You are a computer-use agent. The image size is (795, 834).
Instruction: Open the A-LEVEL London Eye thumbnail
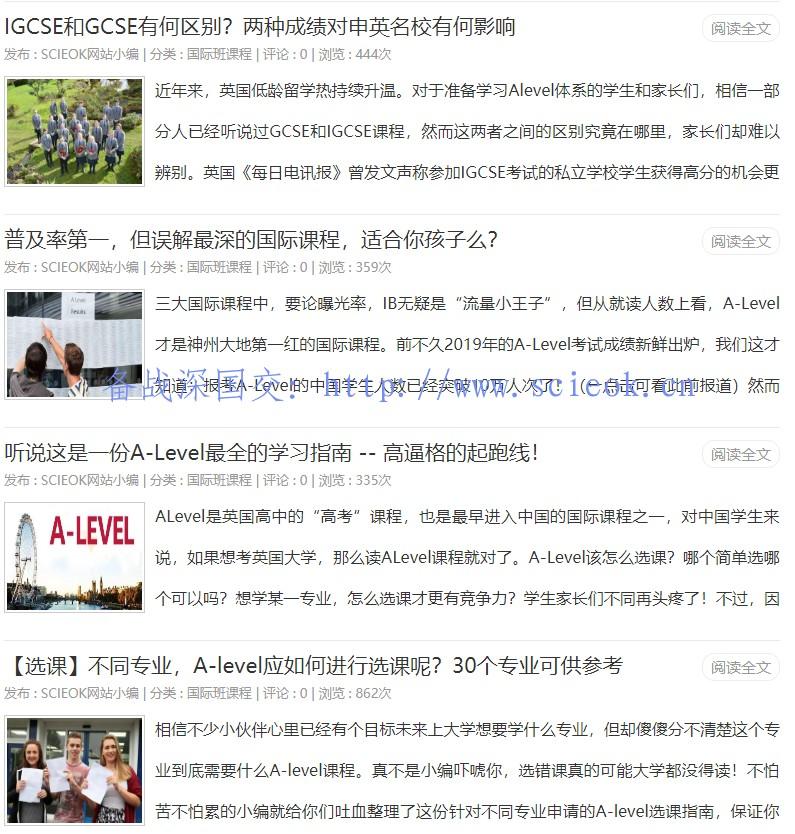(x=74, y=557)
